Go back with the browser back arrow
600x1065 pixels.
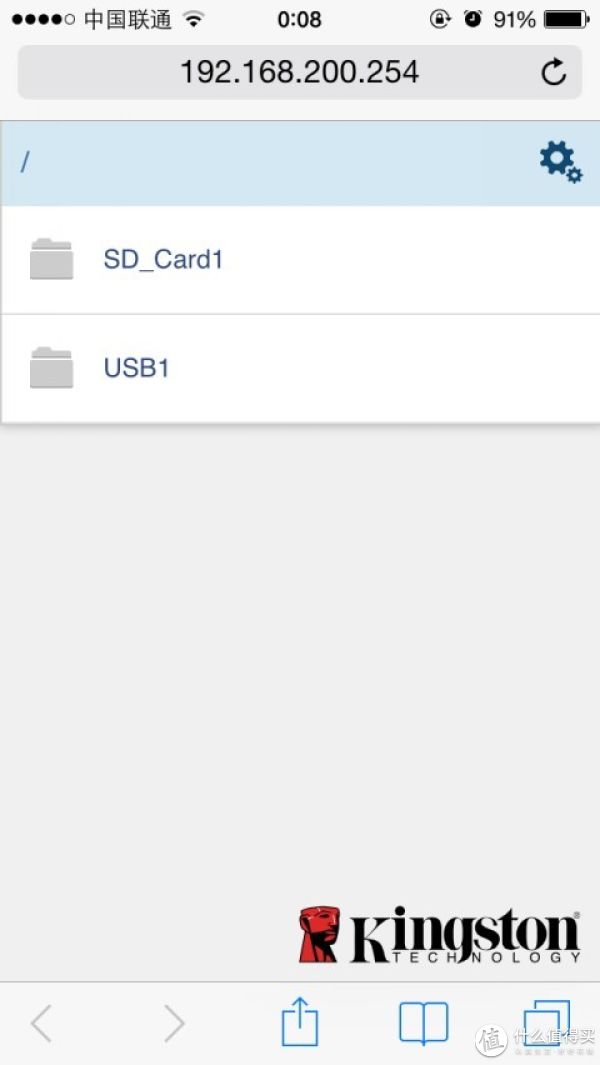(x=41, y=1023)
